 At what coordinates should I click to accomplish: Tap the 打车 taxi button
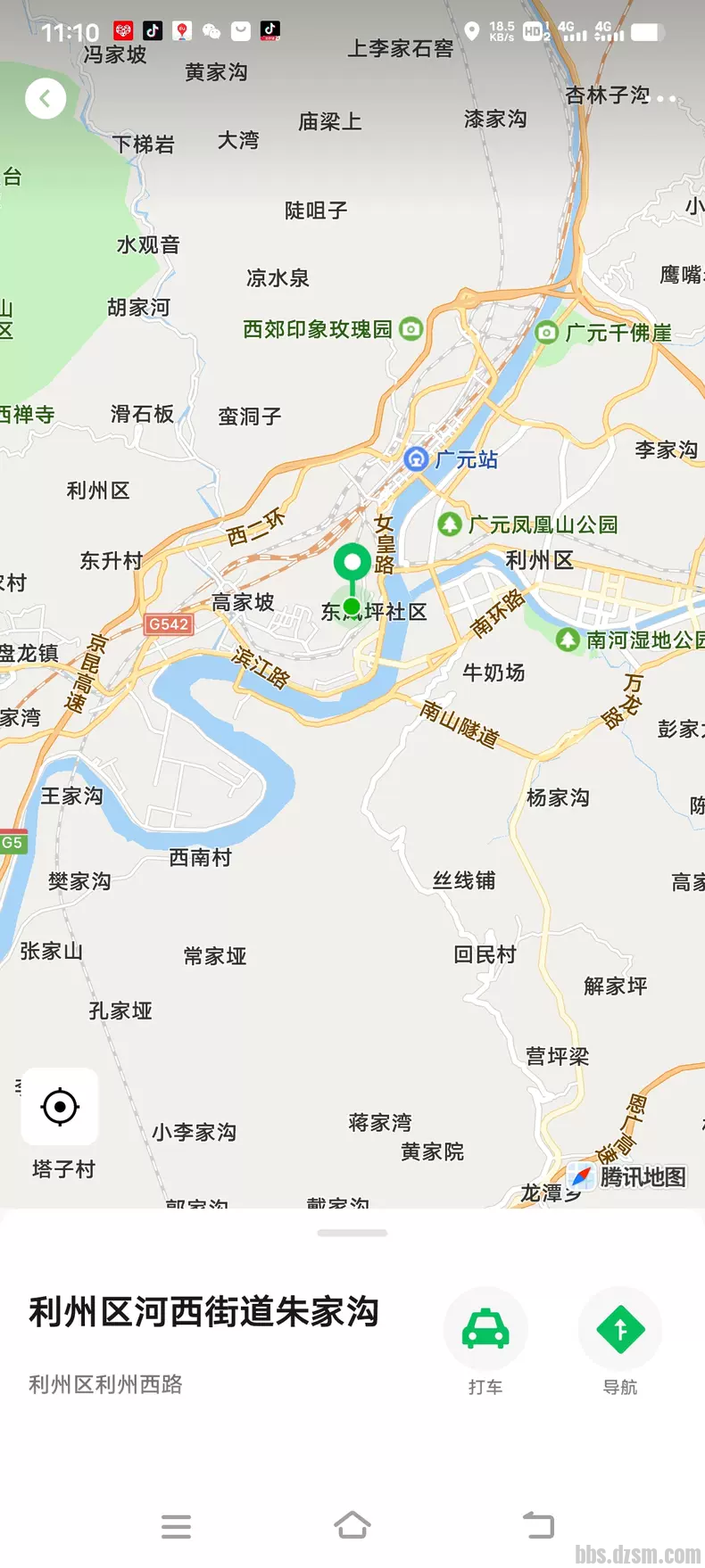click(485, 1330)
